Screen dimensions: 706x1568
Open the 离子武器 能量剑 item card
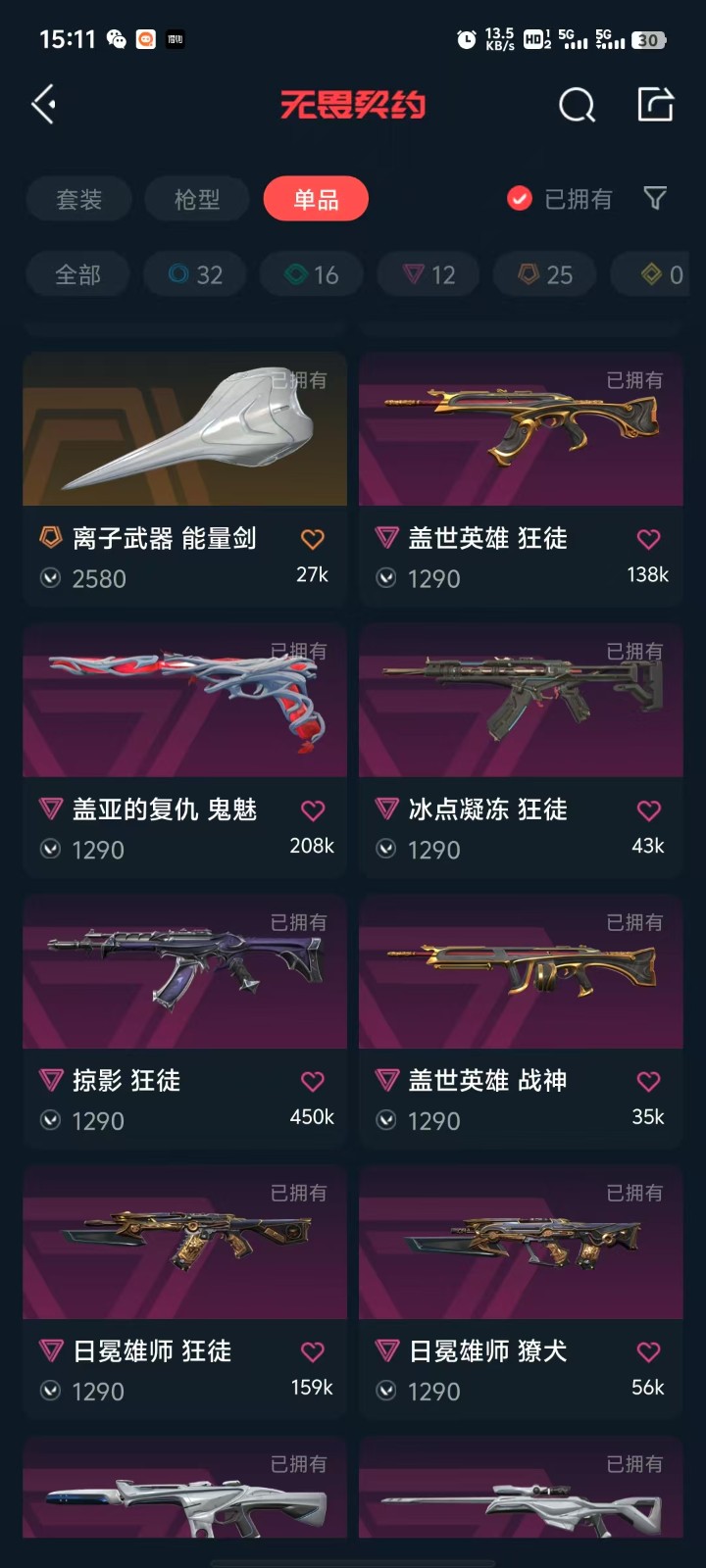[184, 431]
